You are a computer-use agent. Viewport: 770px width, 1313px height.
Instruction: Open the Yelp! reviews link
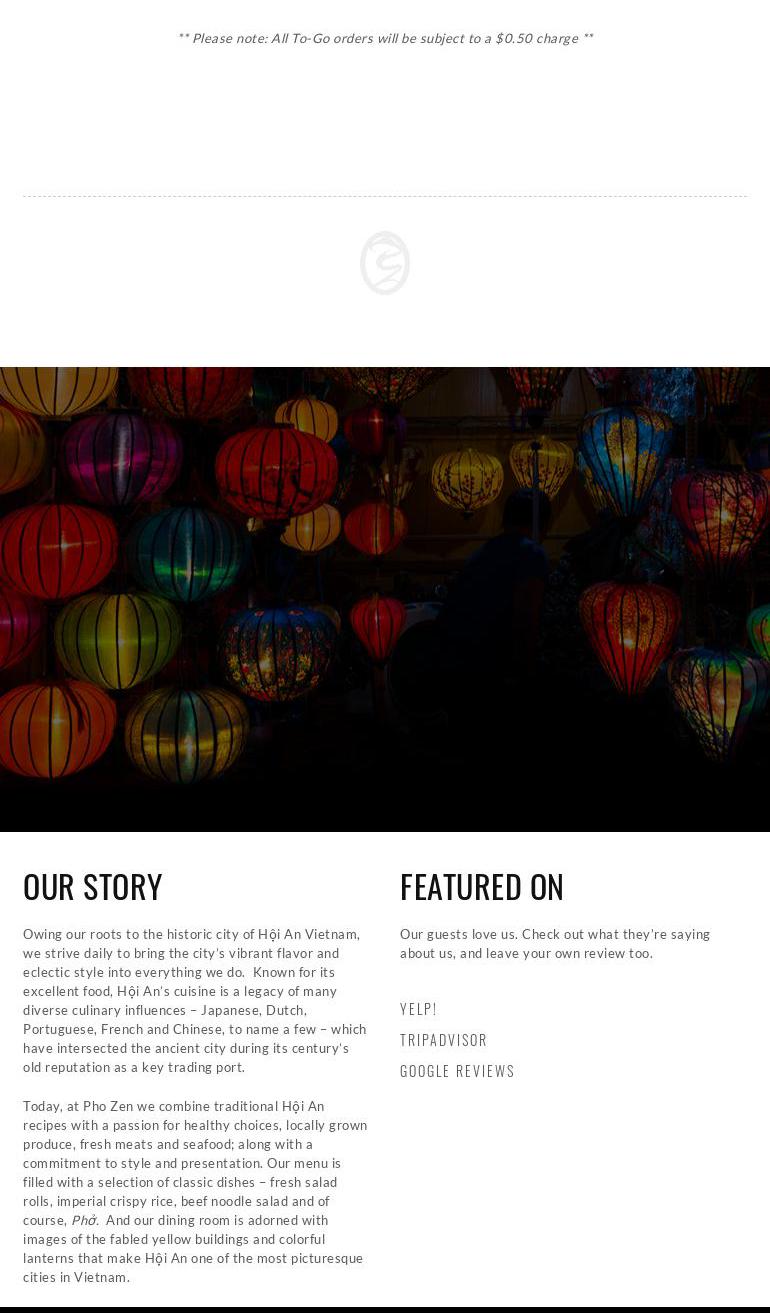click(x=418, y=1009)
